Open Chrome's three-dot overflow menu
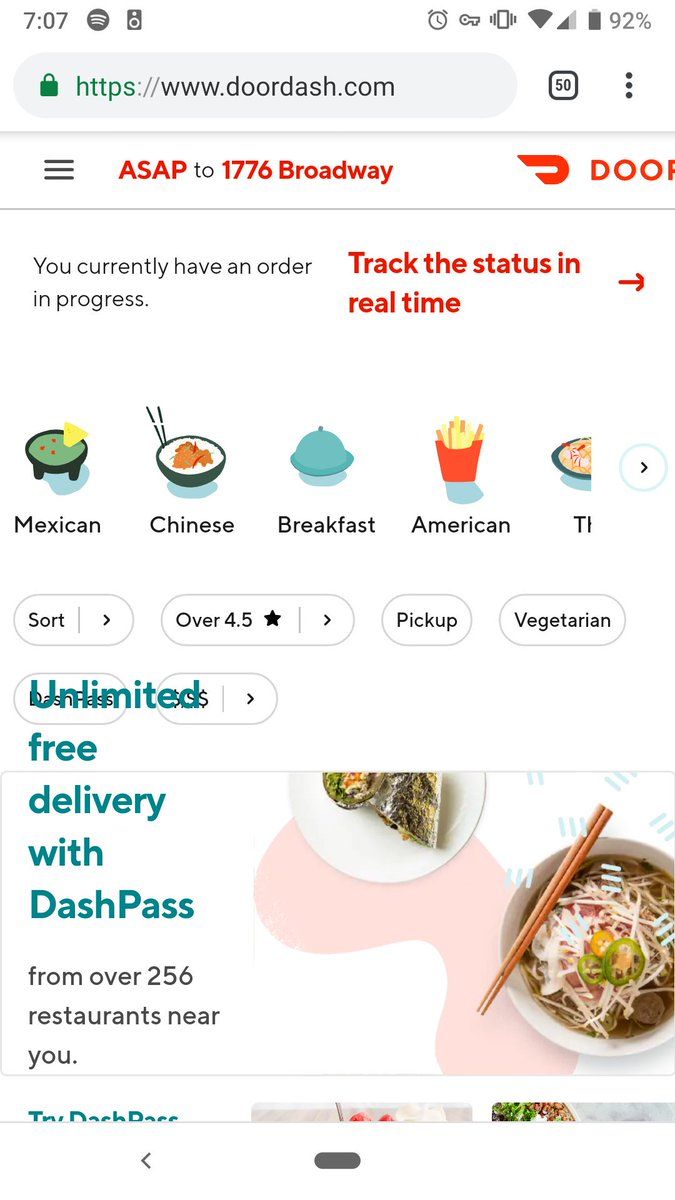Screen dimensions: 675x1200 629,86
